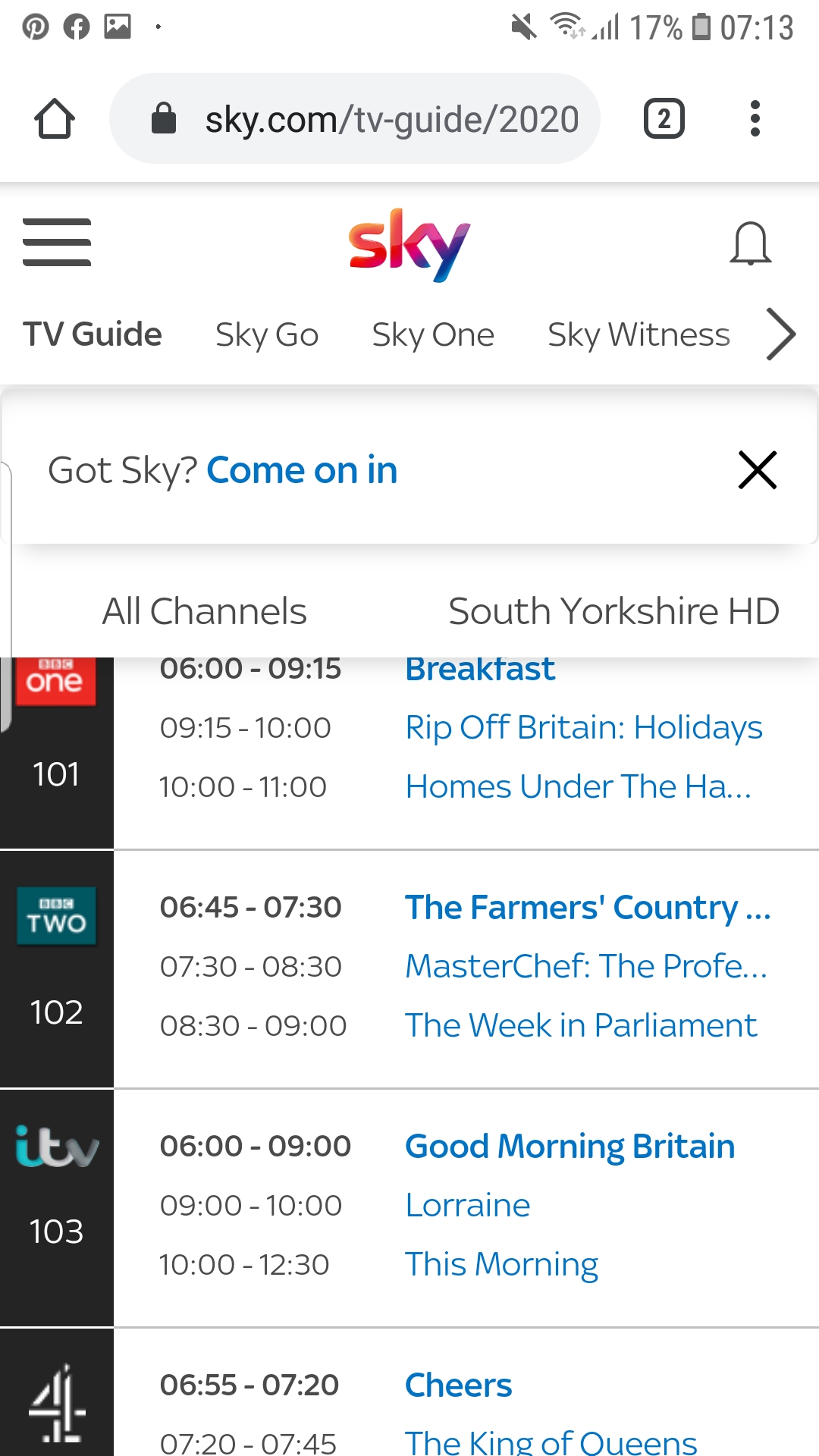This screenshot has height=1456, width=819.
Task: Select the BBC One channel logo
Action: pos(55,679)
